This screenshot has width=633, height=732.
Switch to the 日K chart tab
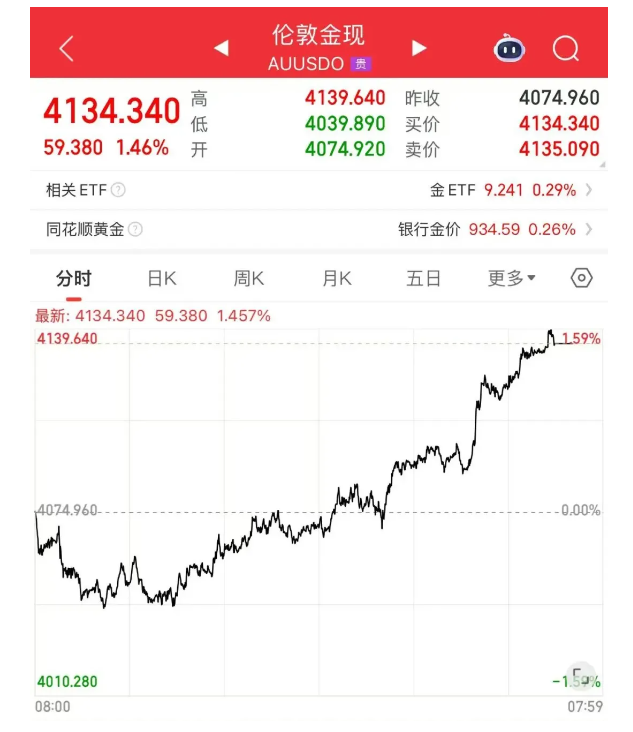tap(161, 278)
